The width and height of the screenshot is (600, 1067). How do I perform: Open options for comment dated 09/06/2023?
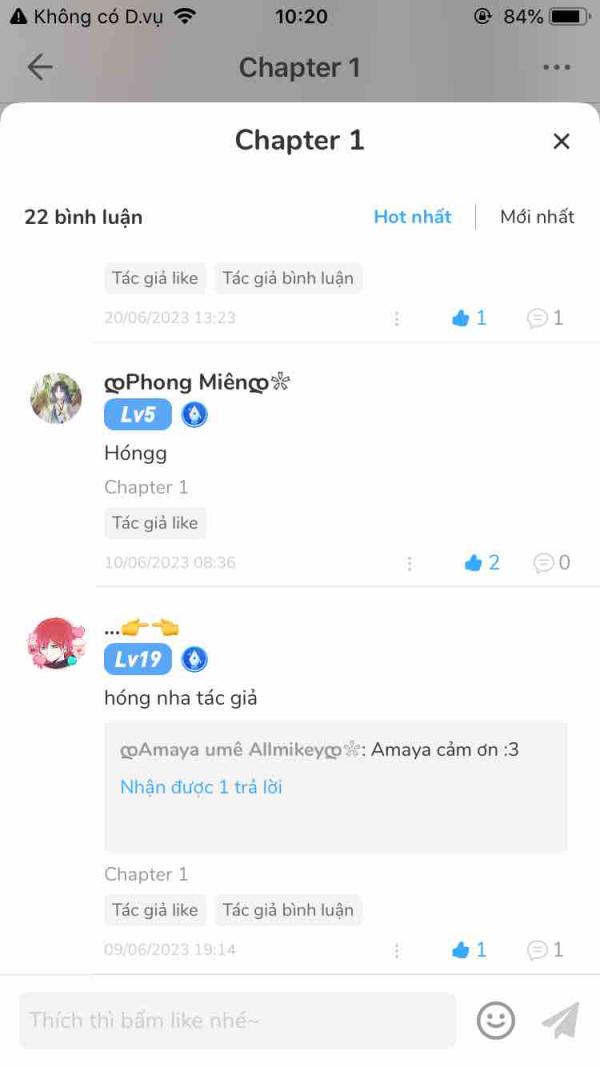(x=397, y=951)
